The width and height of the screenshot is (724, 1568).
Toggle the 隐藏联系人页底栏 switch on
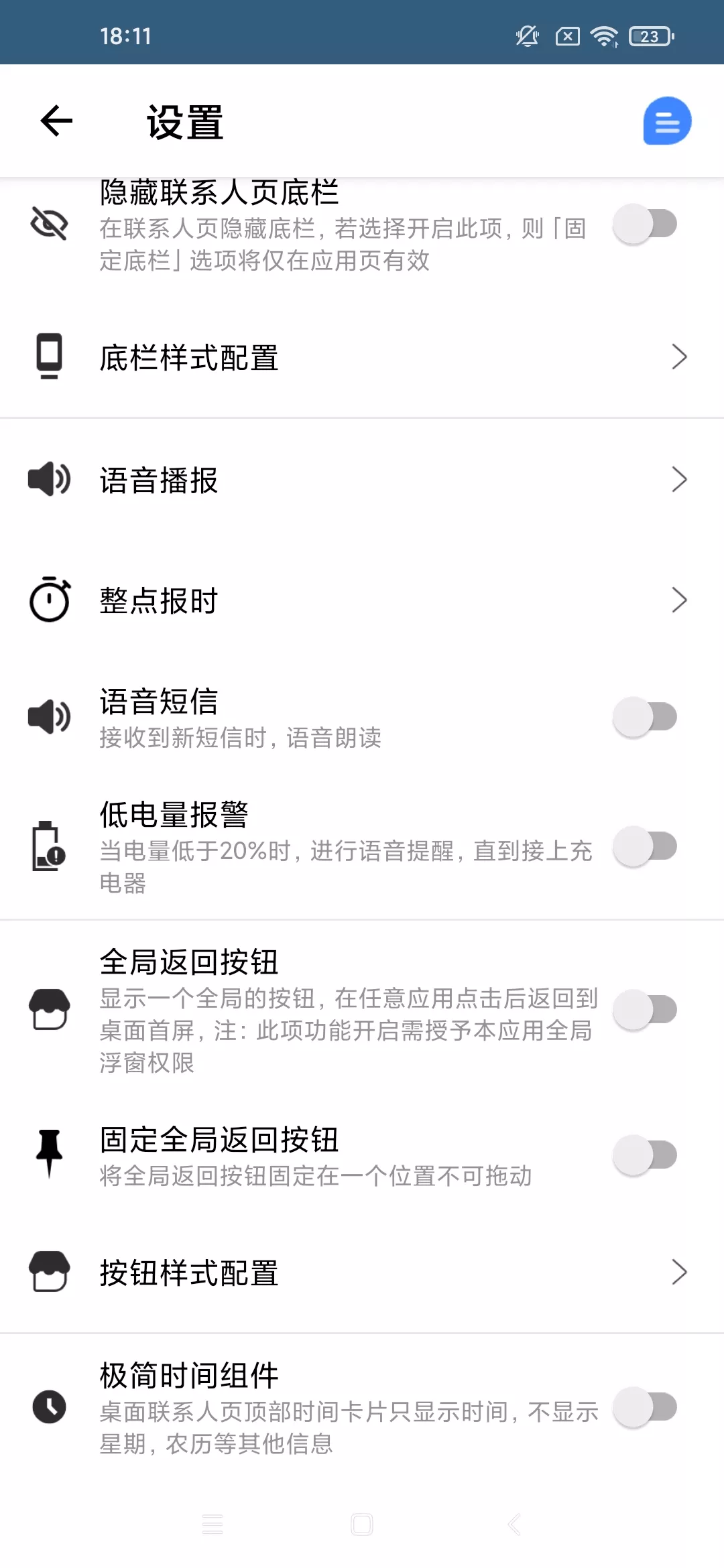click(x=646, y=224)
